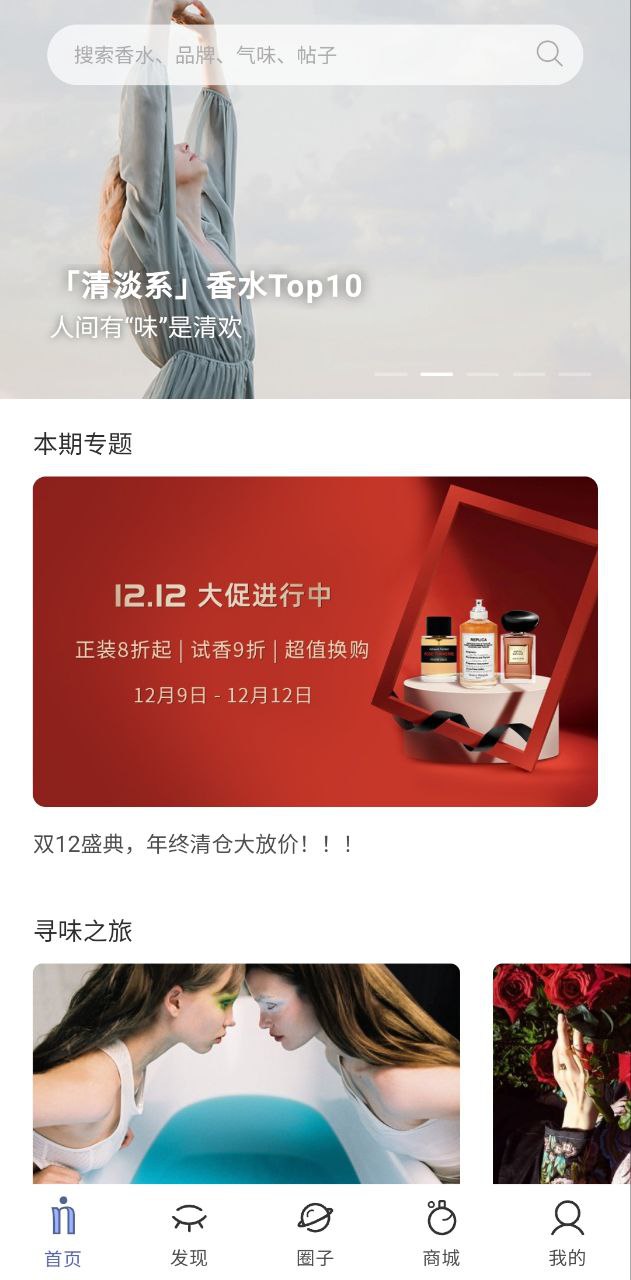Screen dimensions: 631x1280
Task: Open the two-women photo card under 寻味之旅
Action: pos(246,1072)
